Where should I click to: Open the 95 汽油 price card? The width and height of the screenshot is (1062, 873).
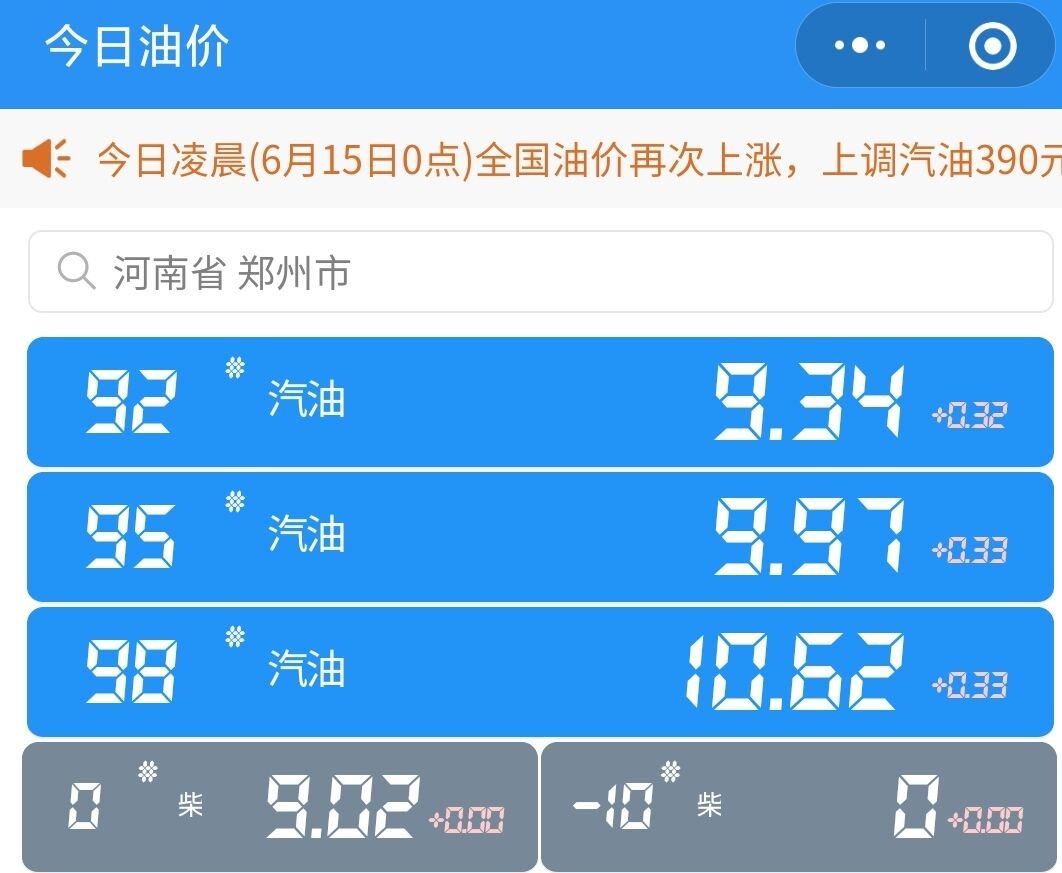pyautogui.click(x=540, y=537)
